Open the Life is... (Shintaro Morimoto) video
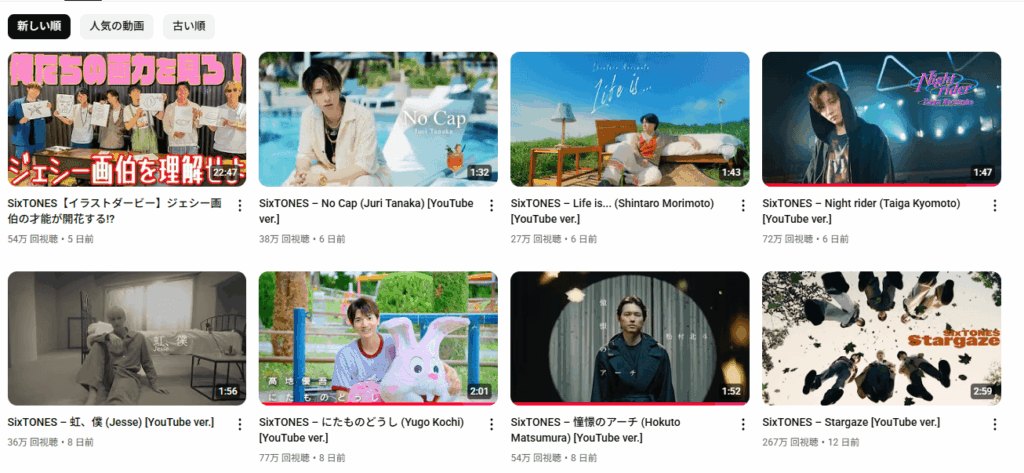Screen dimensions: 1024x473 click(x=629, y=119)
